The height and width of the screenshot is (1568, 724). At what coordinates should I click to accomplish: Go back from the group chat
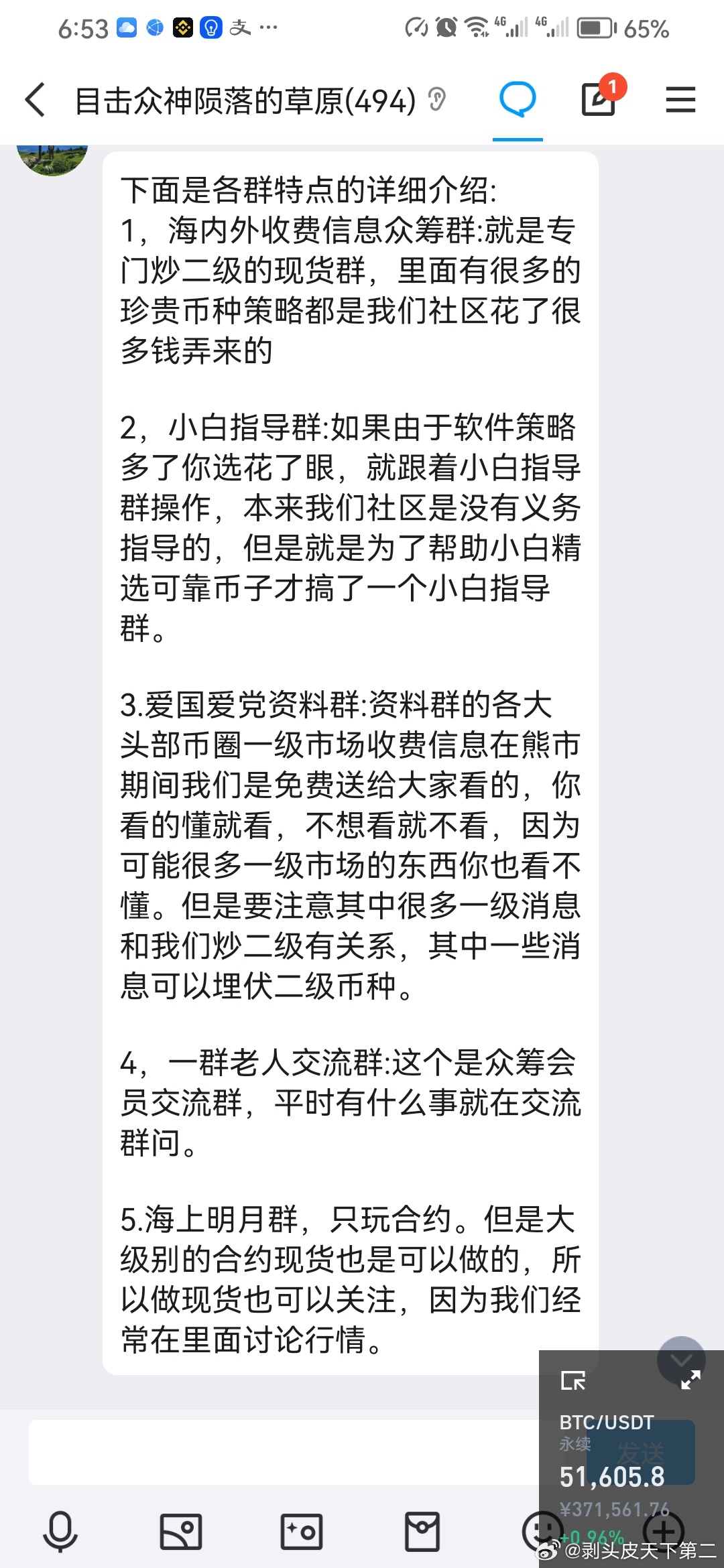[x=35, y=101]
